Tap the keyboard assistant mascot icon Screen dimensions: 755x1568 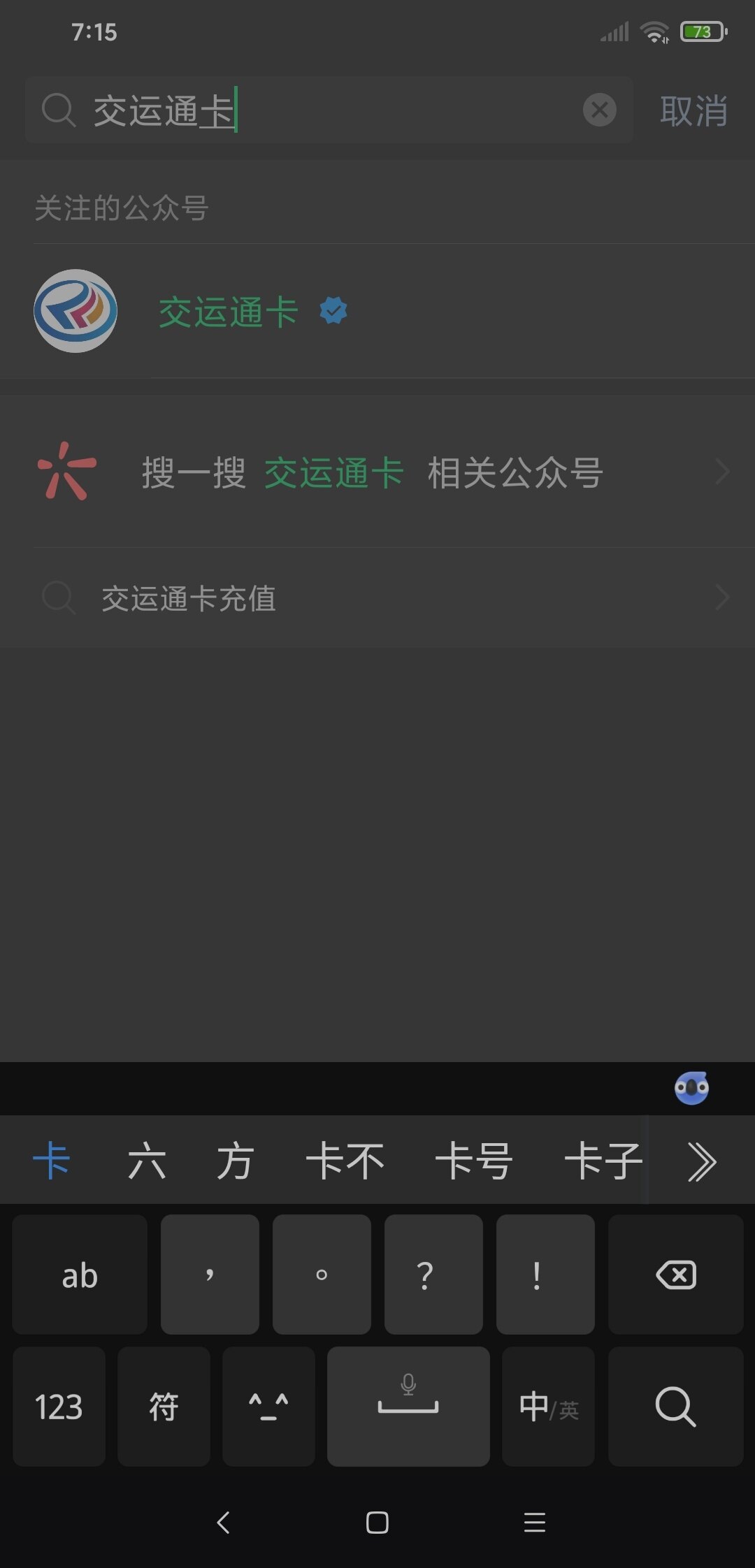(691, 1088)
